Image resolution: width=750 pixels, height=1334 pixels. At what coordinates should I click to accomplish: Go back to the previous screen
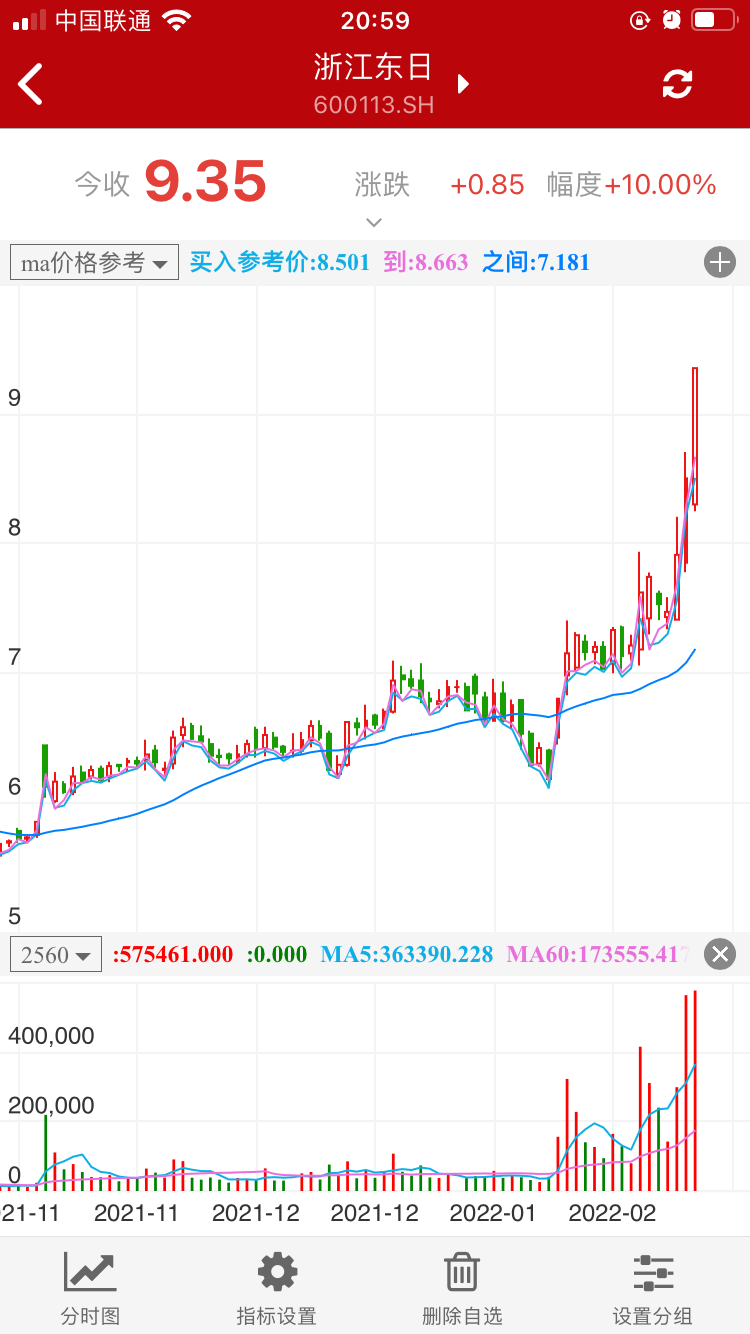point(32,84)
